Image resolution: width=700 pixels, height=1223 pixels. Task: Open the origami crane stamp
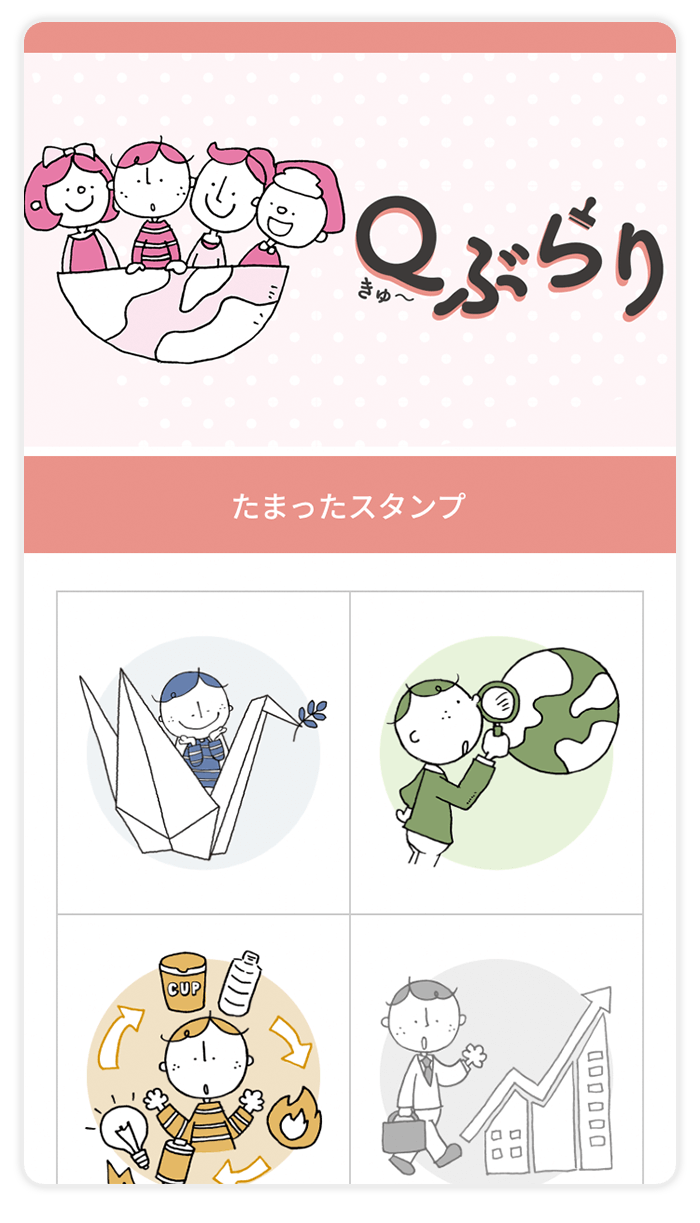click(204, 753)
